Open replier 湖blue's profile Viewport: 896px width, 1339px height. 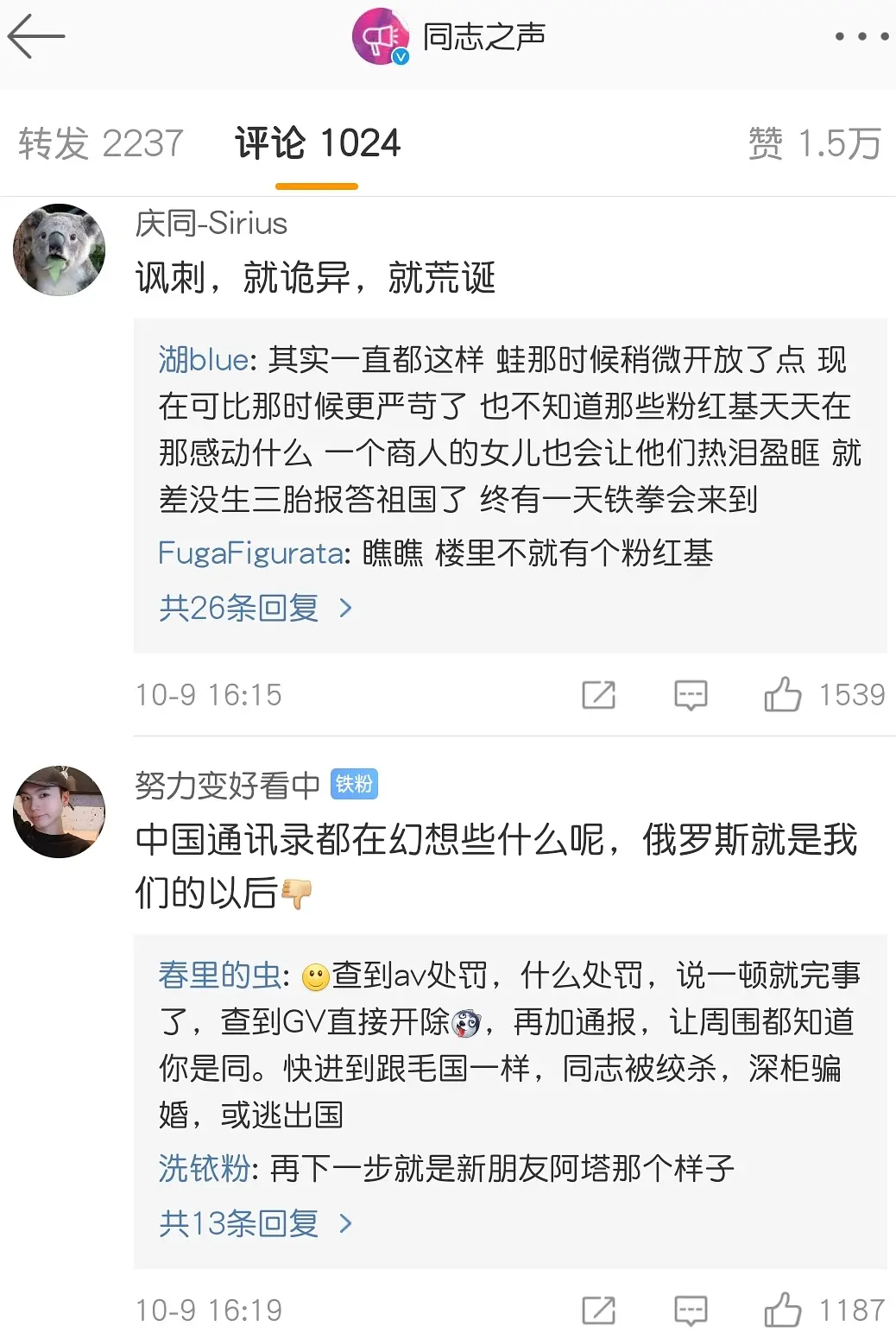tap(204, 360)
